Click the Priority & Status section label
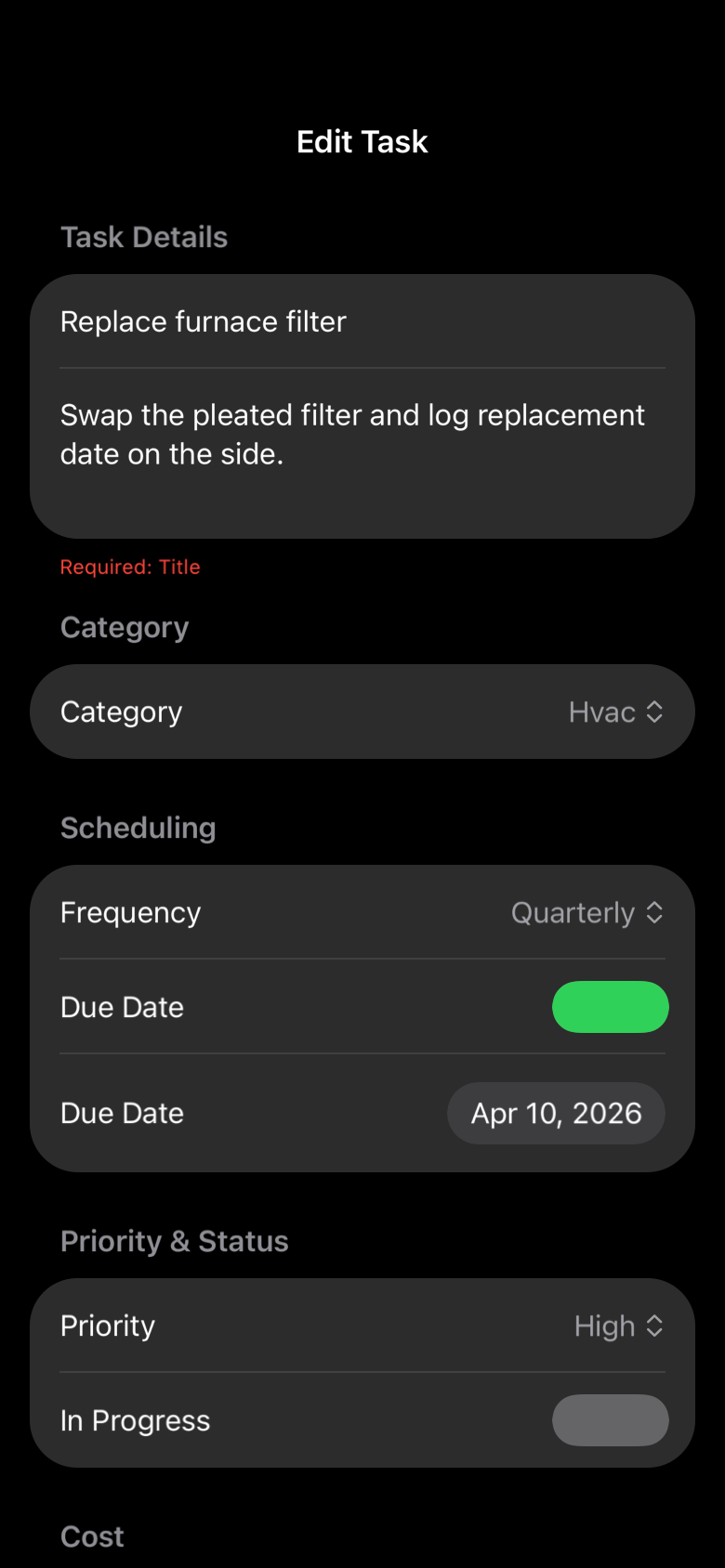725x1568 pixels. pyautogui.click(x=174, y=1241)
